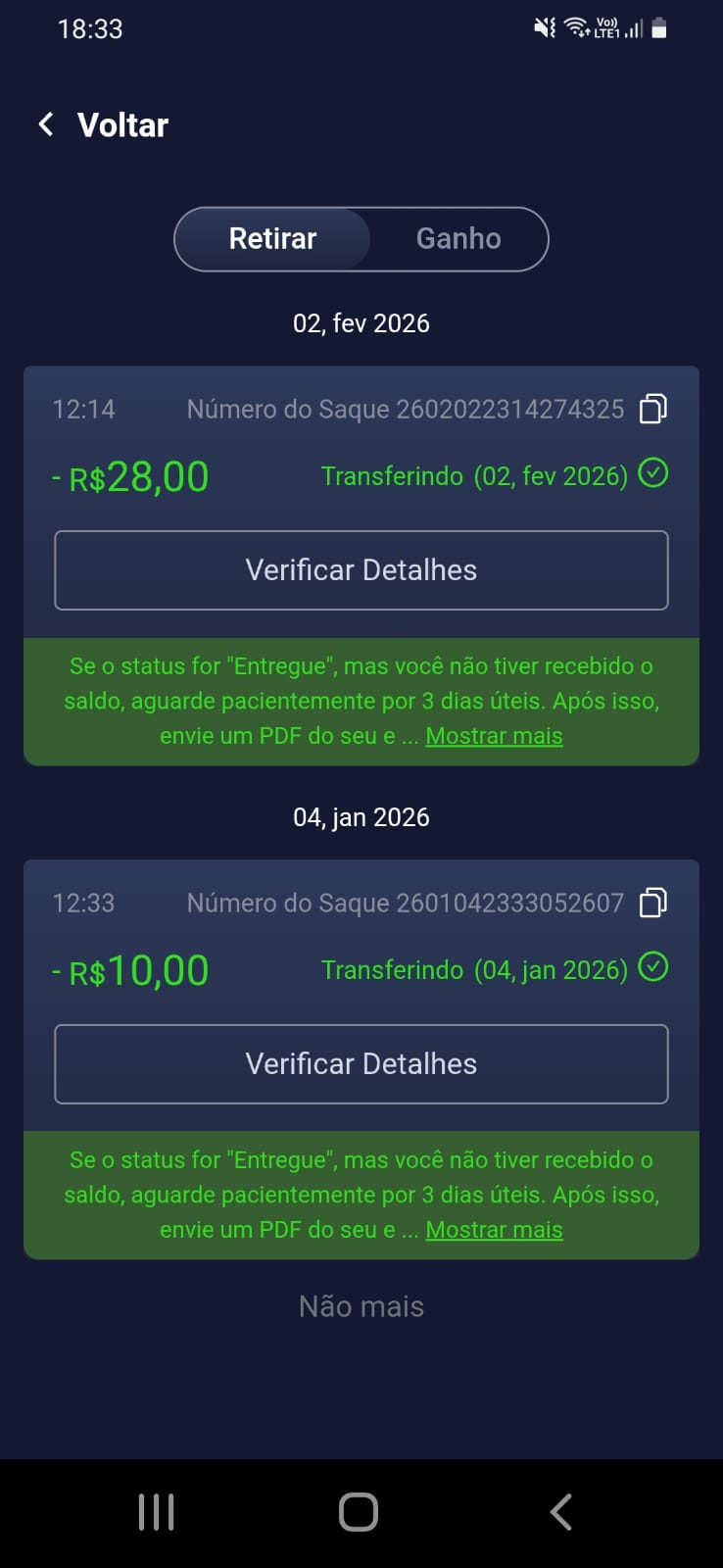Screen dimensions: 723x1568
Task: Tap green checkmark beside Transferindo (02, fev 2026)
Action: click(x=653, y=474)
